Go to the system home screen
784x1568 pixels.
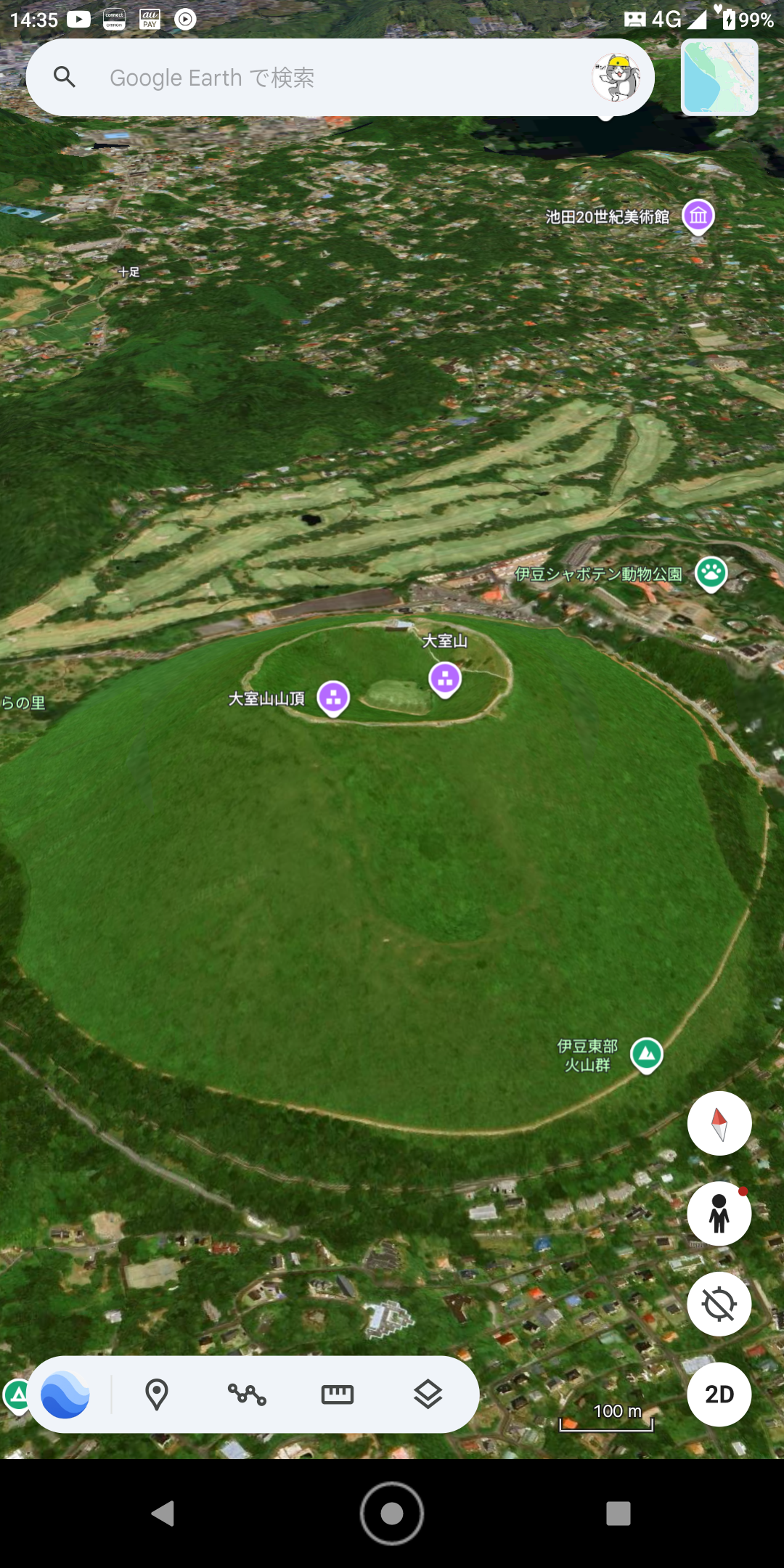[392, 1514]
